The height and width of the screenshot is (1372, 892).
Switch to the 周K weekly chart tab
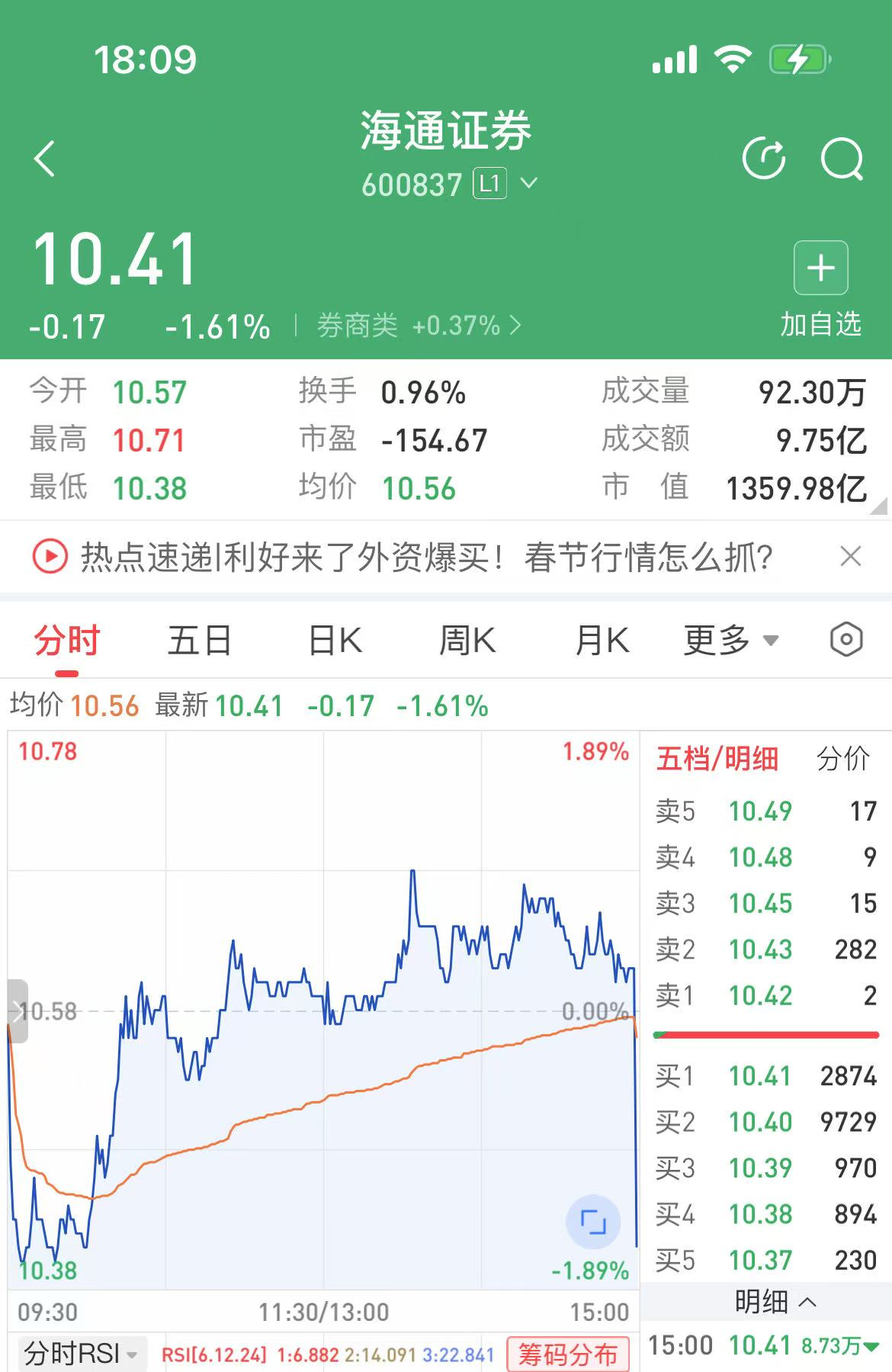(468, 641)
